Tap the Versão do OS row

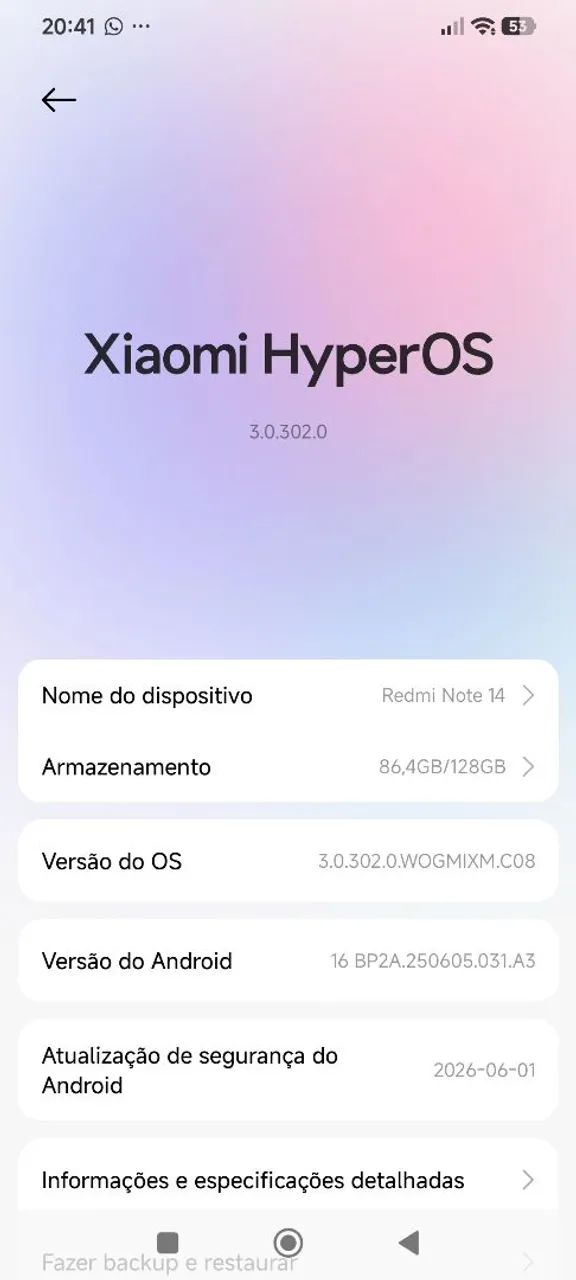tap(288, 861)
